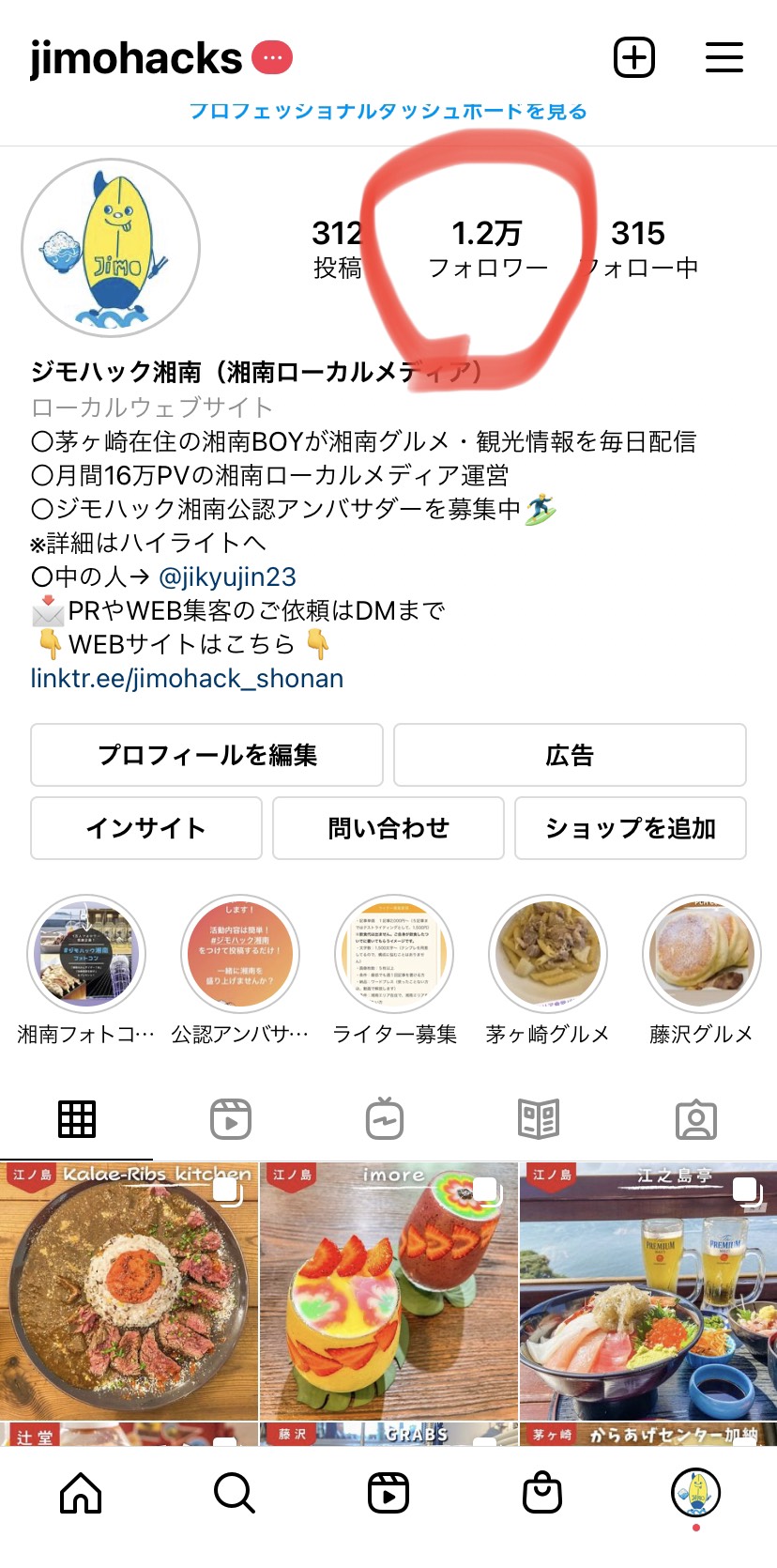
Task: View インサイト
Action: (x=145, y=828)
